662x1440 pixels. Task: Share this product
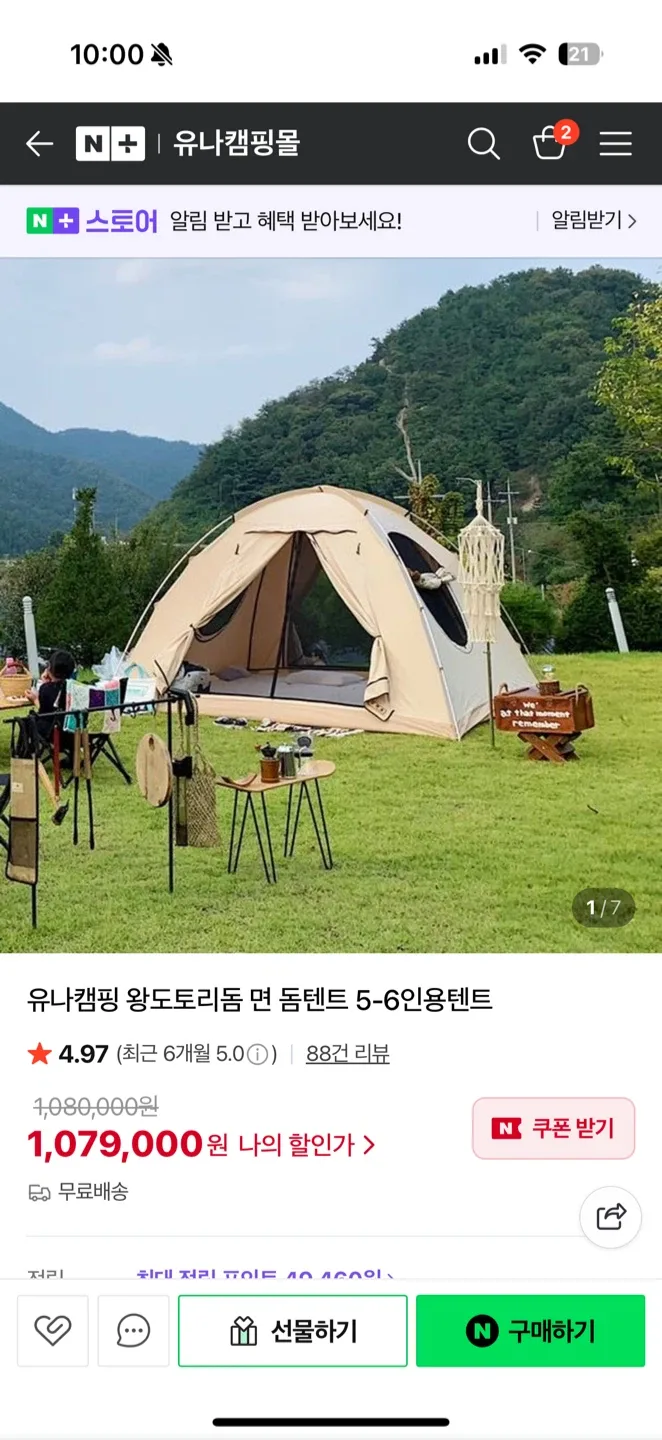tap(610, 1216)
